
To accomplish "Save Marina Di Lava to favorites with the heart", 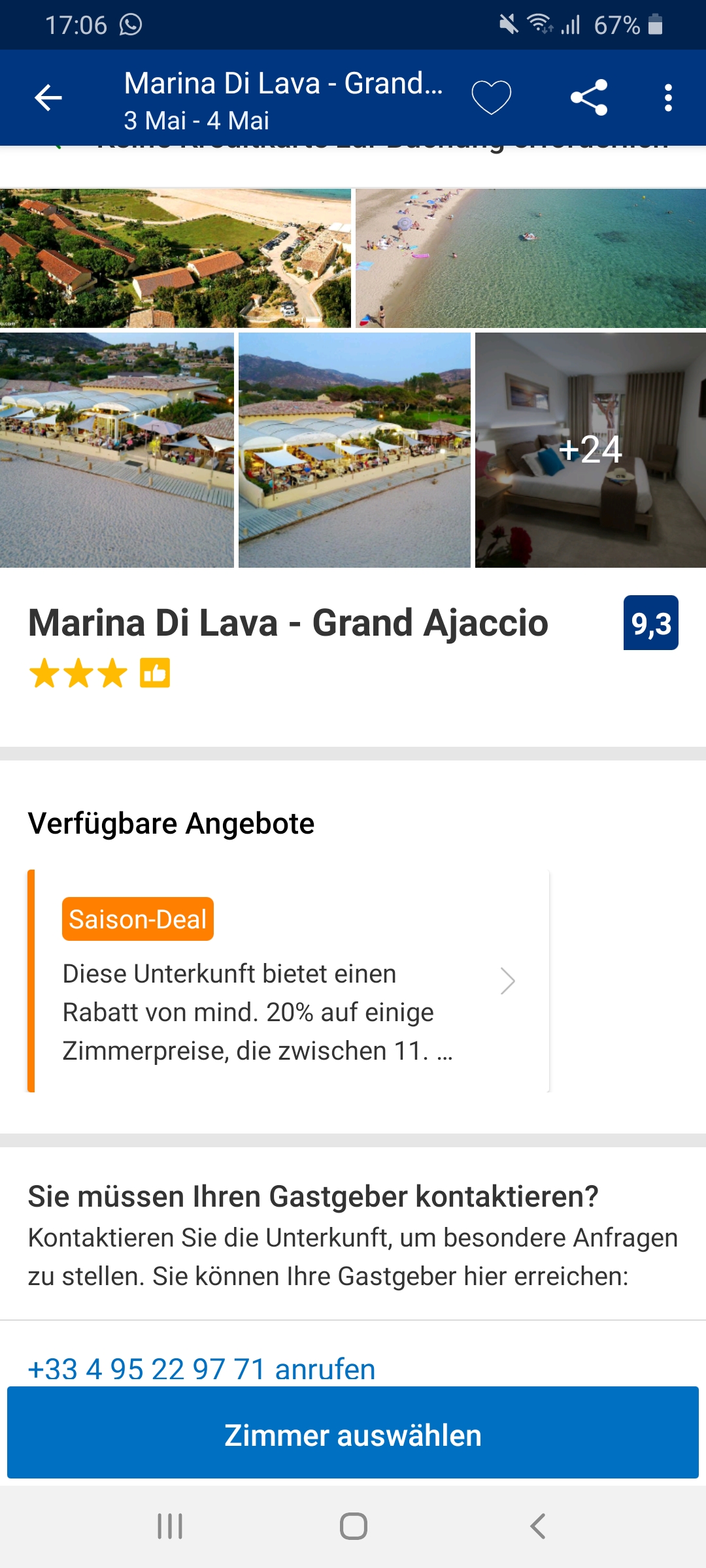I will point(491,98).
